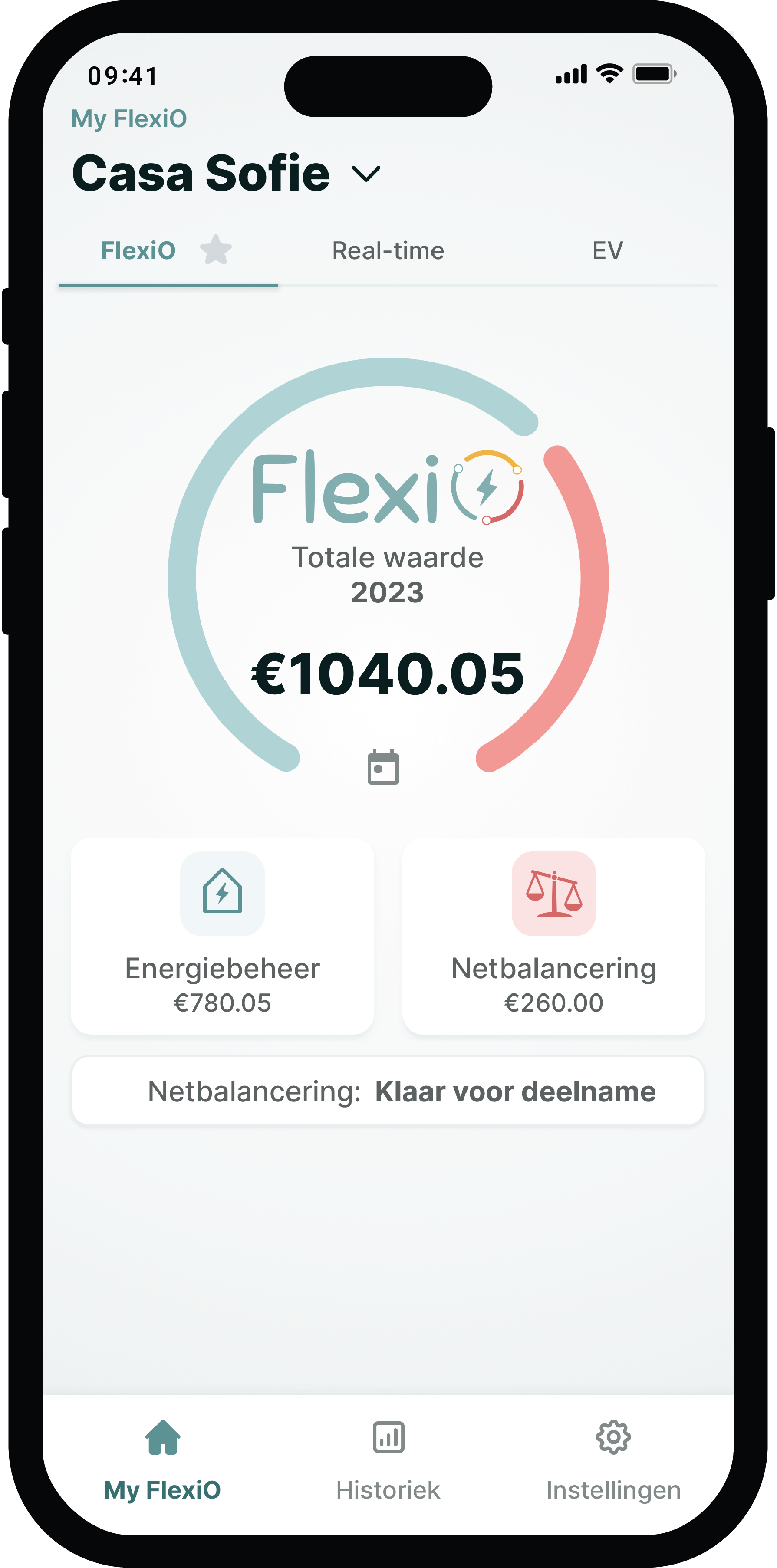
Task: Open the Netbalancering status banner
Action: click(388, 1091)
